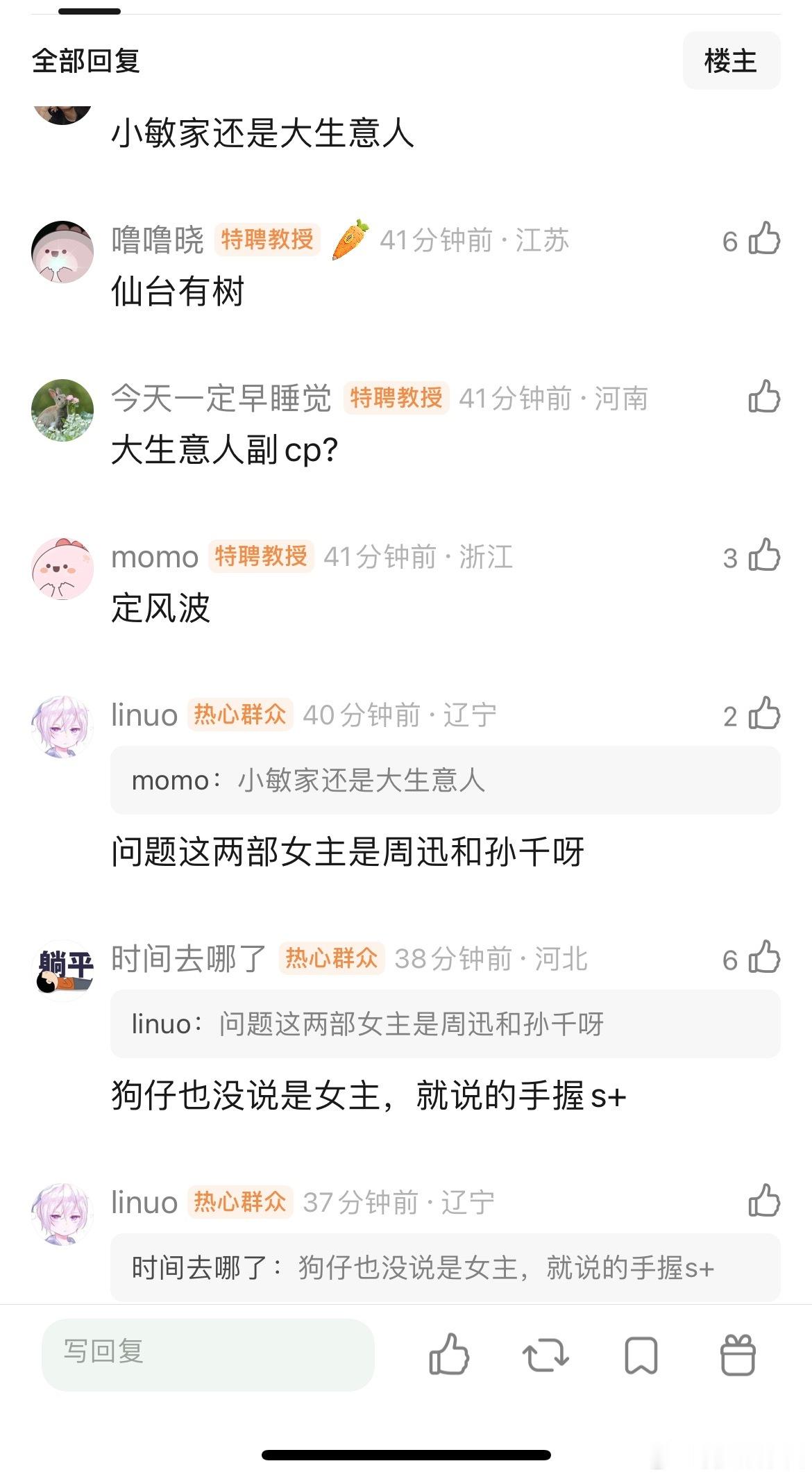Tap the 特聘教授 badge next to momo
812x1477 pixels.
click(260, 556)
